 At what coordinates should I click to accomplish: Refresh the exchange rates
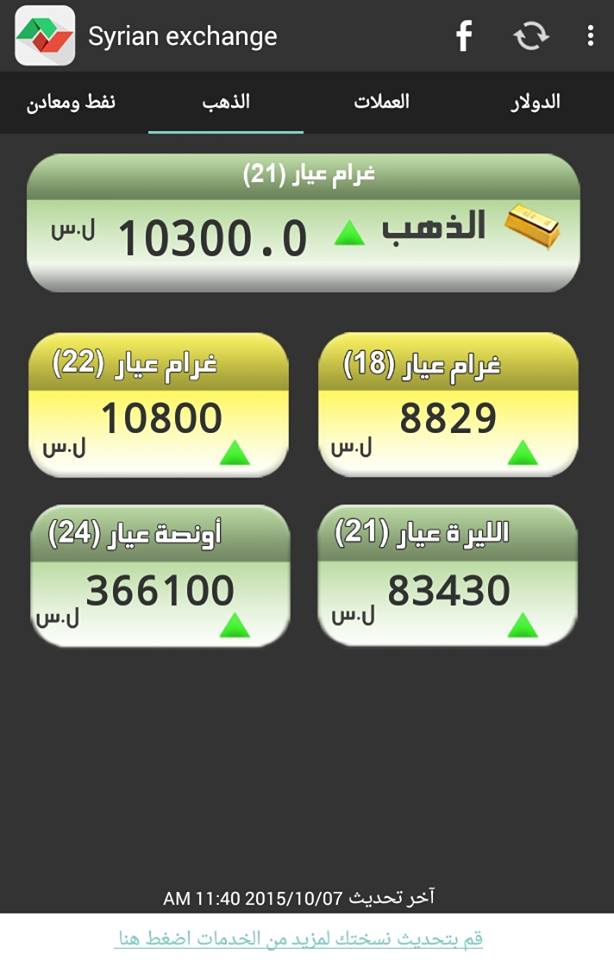pos(531,37)
